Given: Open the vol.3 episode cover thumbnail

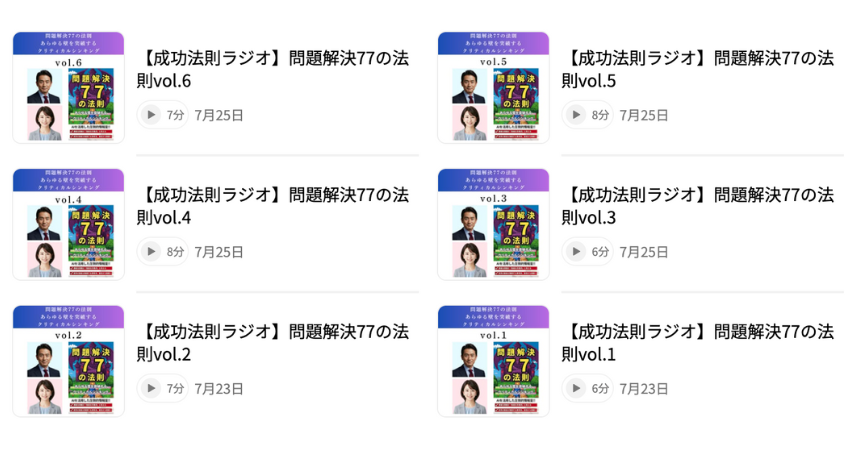Looking at the screenshot, I should [x=493, y=224].
